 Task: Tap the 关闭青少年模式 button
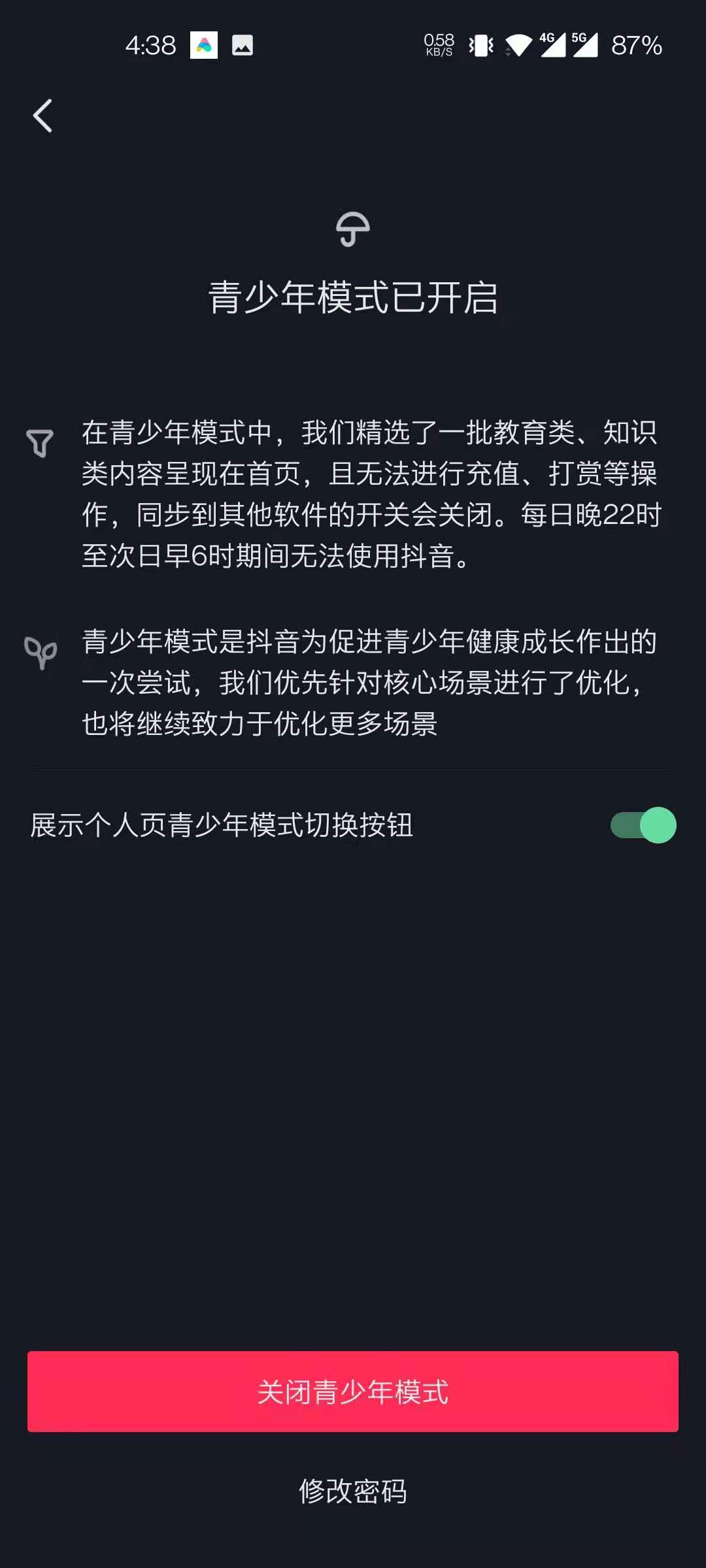(x=353, y=1392)
